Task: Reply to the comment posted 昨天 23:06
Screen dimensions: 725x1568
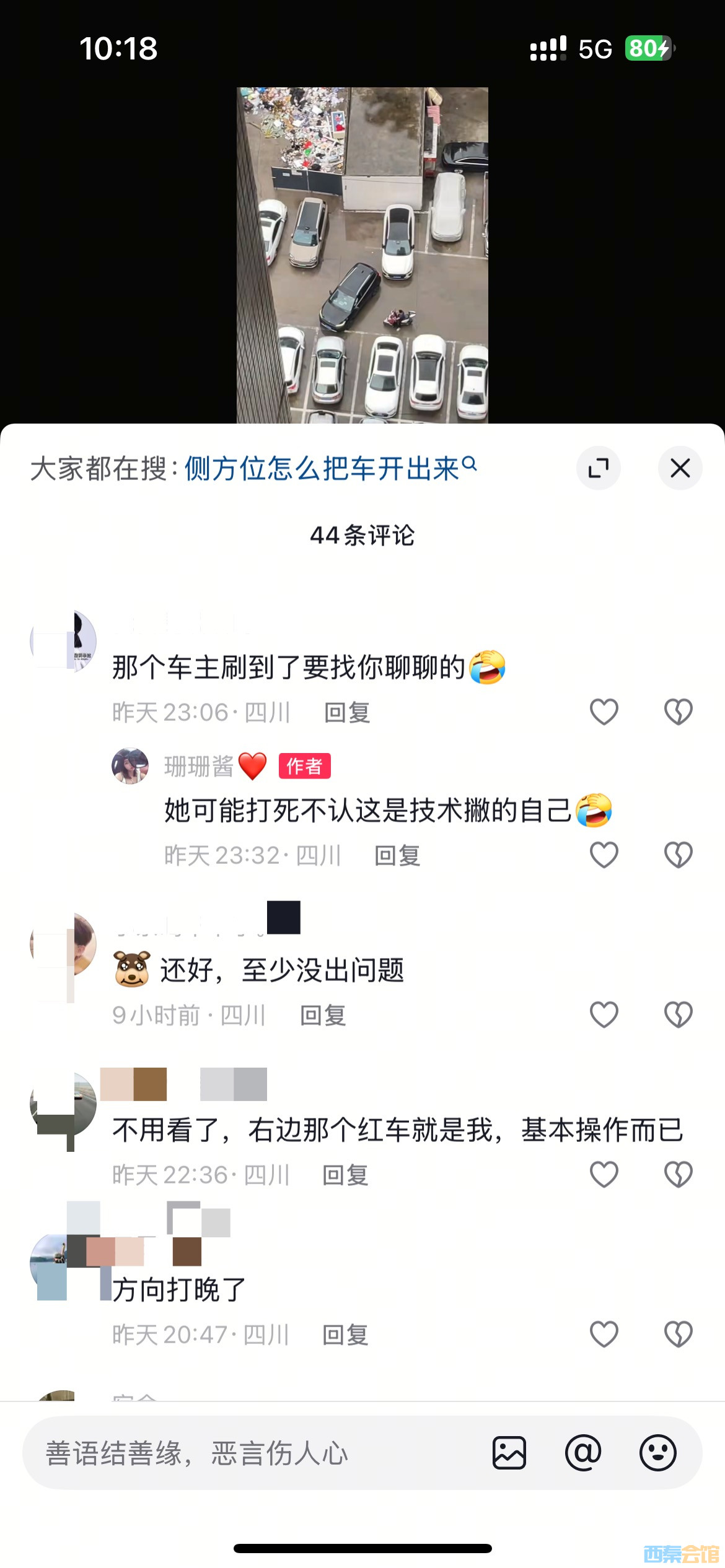Action: coord(347,713)
